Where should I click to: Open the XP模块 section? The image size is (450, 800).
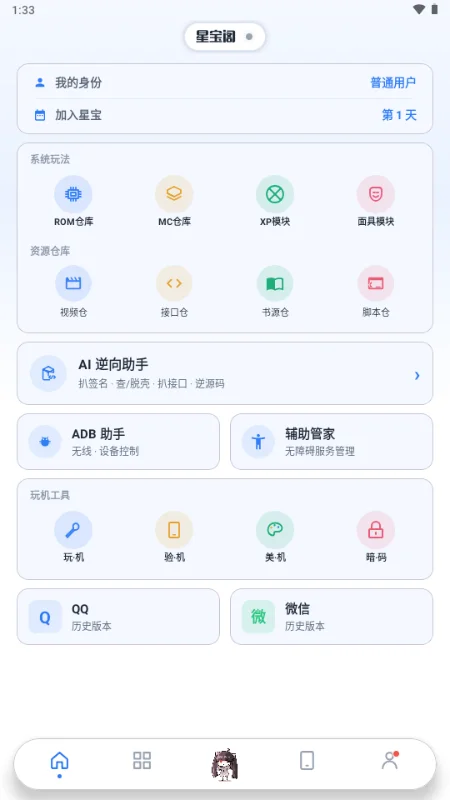point(275,202)
